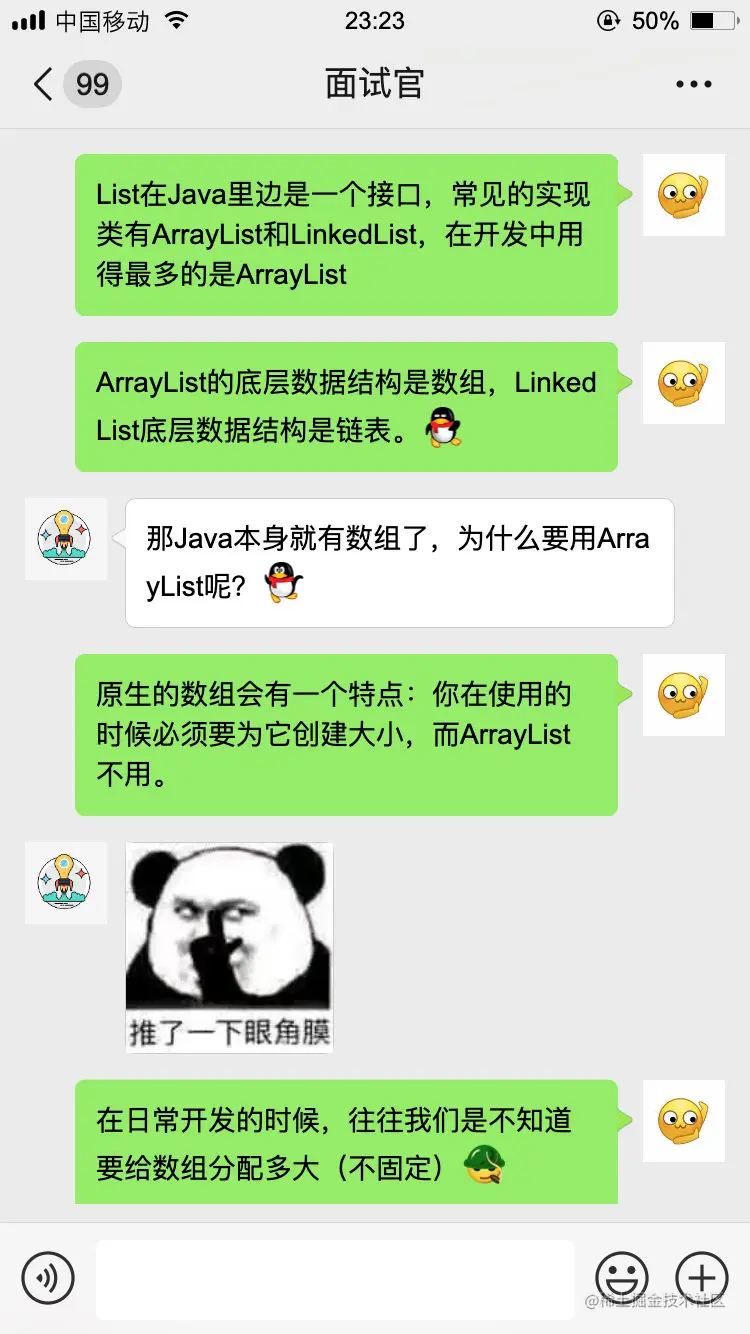The image size is (750, 1334).
Task: View the panda meme sticker
Action: (229, 946)
